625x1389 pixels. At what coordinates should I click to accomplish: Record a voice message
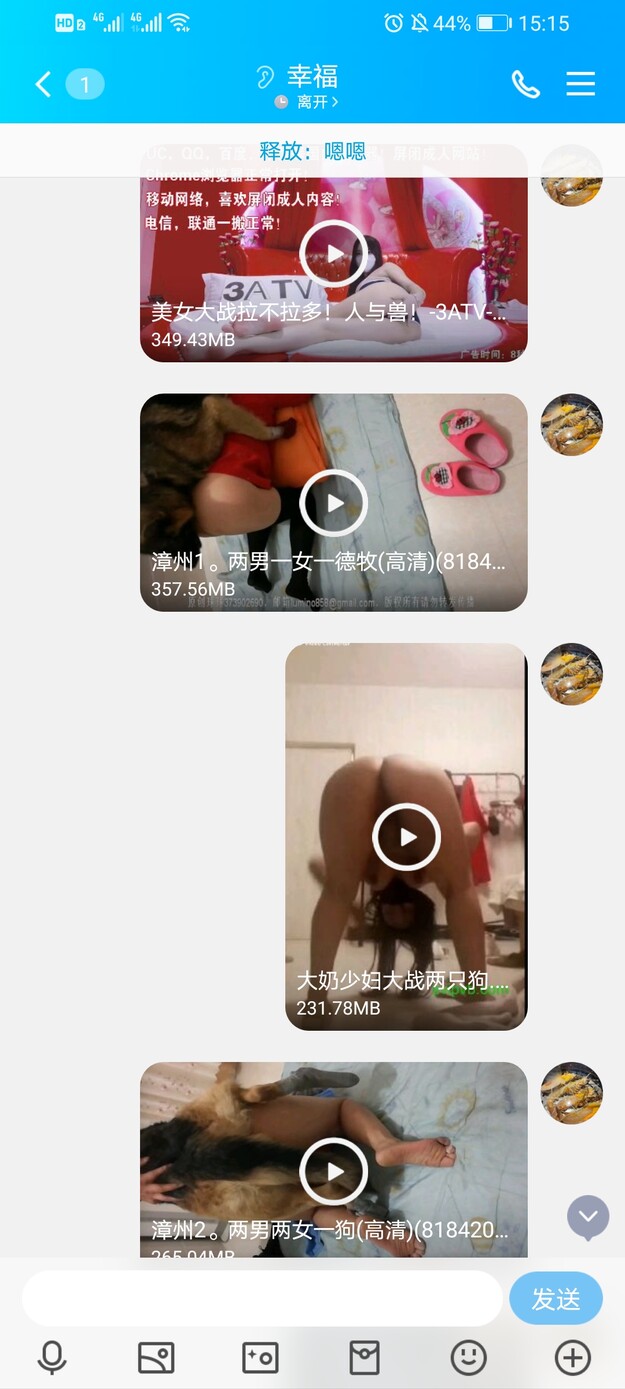52,1357
